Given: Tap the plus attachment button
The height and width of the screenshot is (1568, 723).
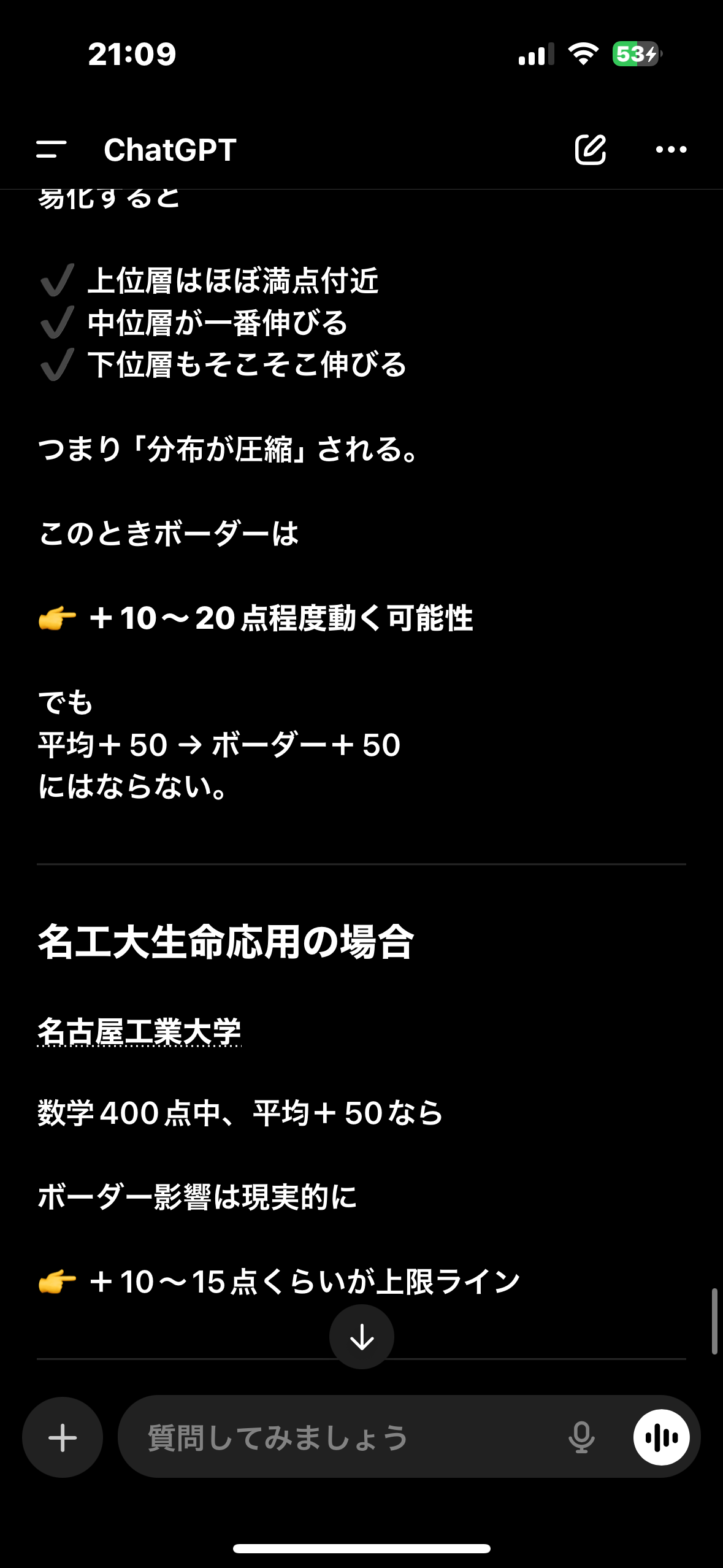Looking at the screenshot, I should coord(63,1437).
